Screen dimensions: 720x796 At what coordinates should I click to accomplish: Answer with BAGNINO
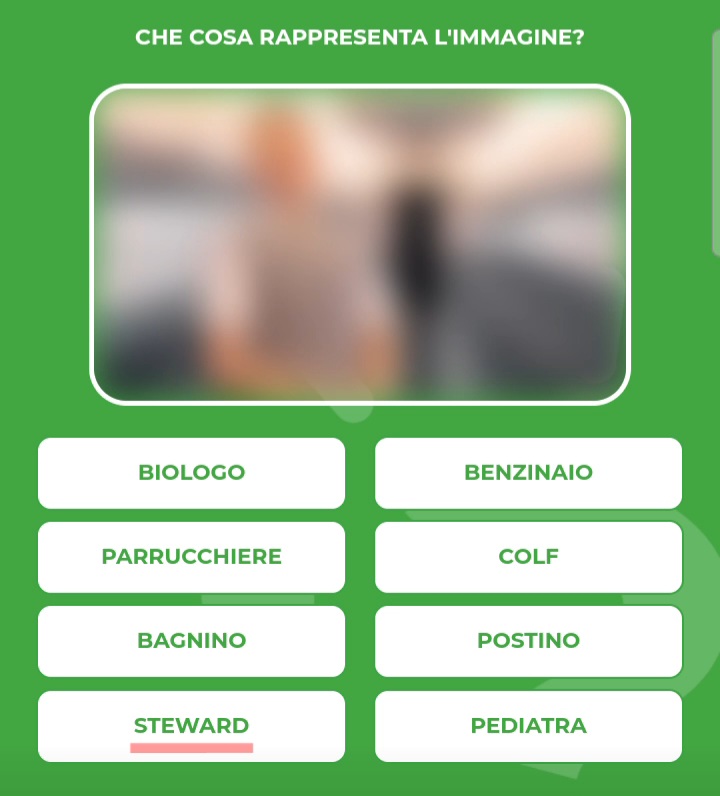191,641
